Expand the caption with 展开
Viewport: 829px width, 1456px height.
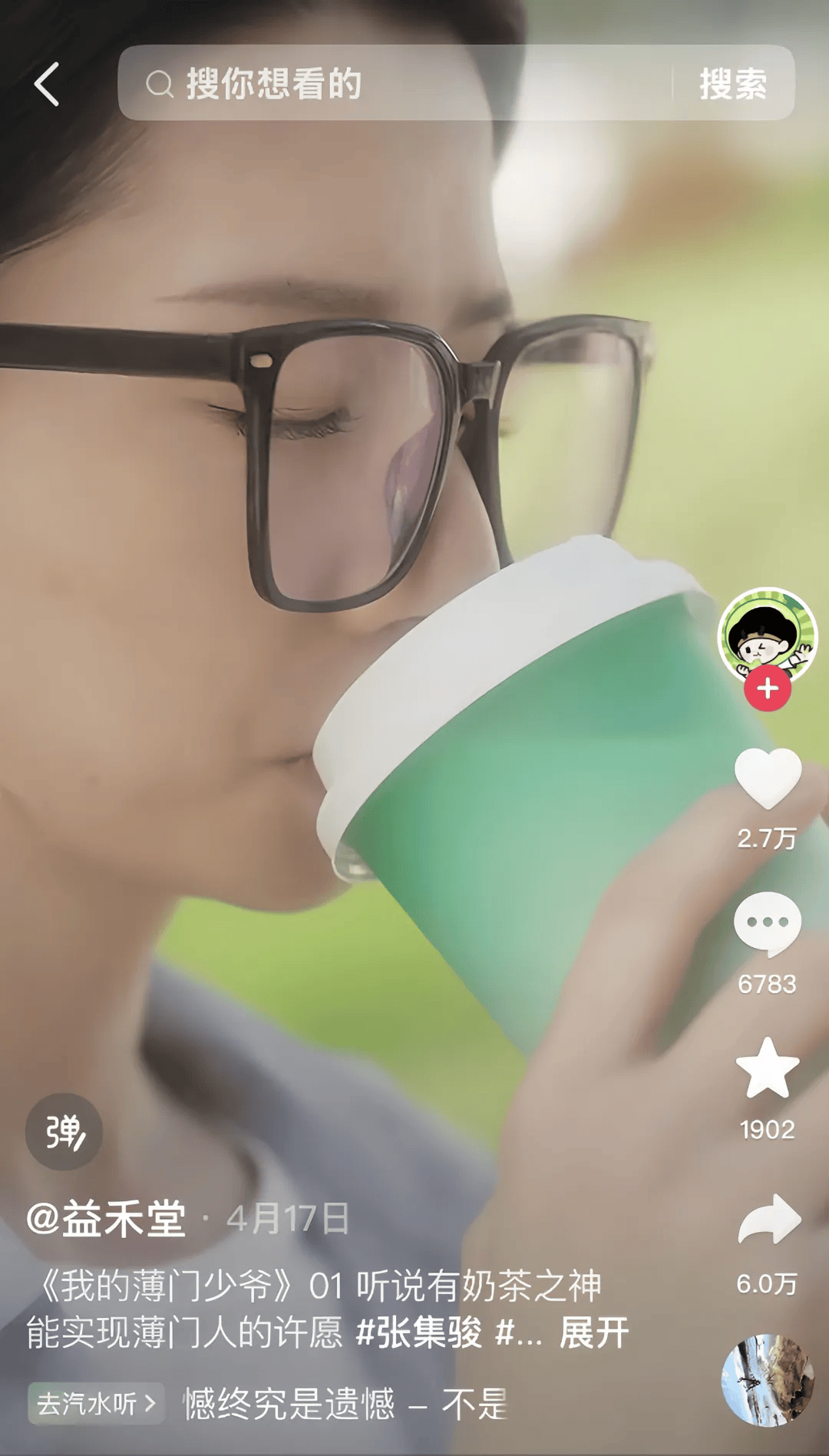click(594, 1333)
